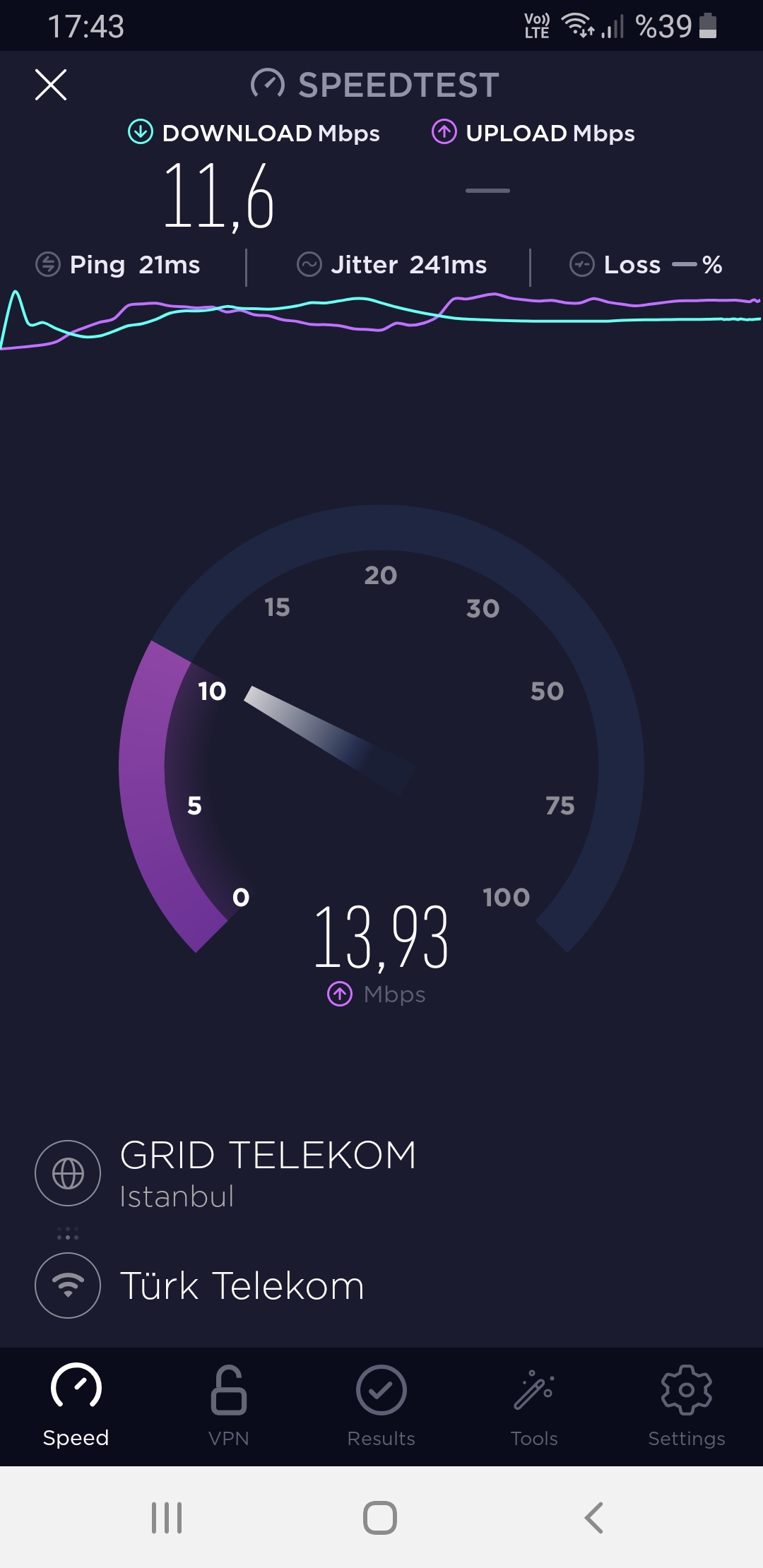Go to the Settings tab
The width and height of the screenshot is (763, 1568).
coord(687,1406)
